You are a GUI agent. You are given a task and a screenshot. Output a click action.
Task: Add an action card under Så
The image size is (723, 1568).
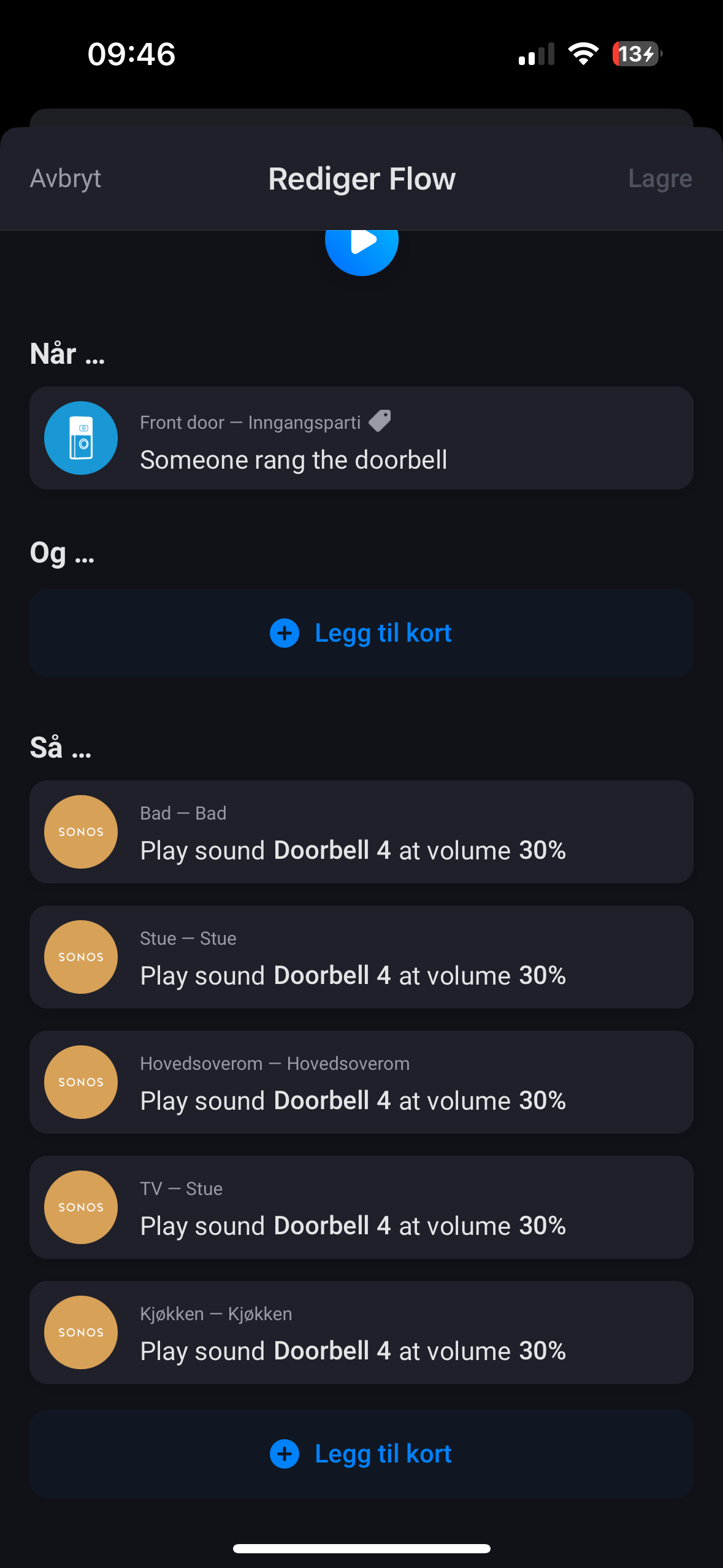[x=361, y=1454]
